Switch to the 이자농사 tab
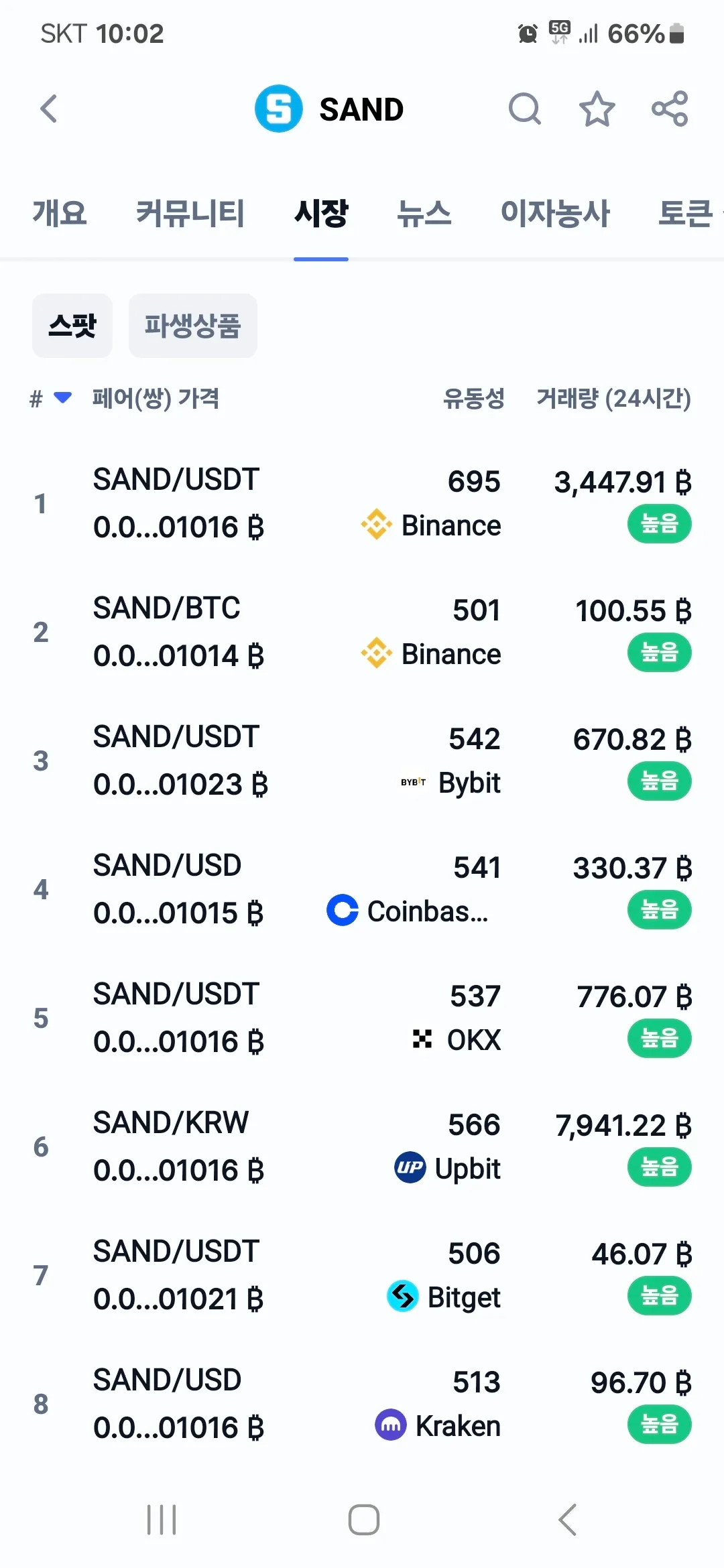The height and width of the screenshot is (1568, 724). [x=555, y=213]
